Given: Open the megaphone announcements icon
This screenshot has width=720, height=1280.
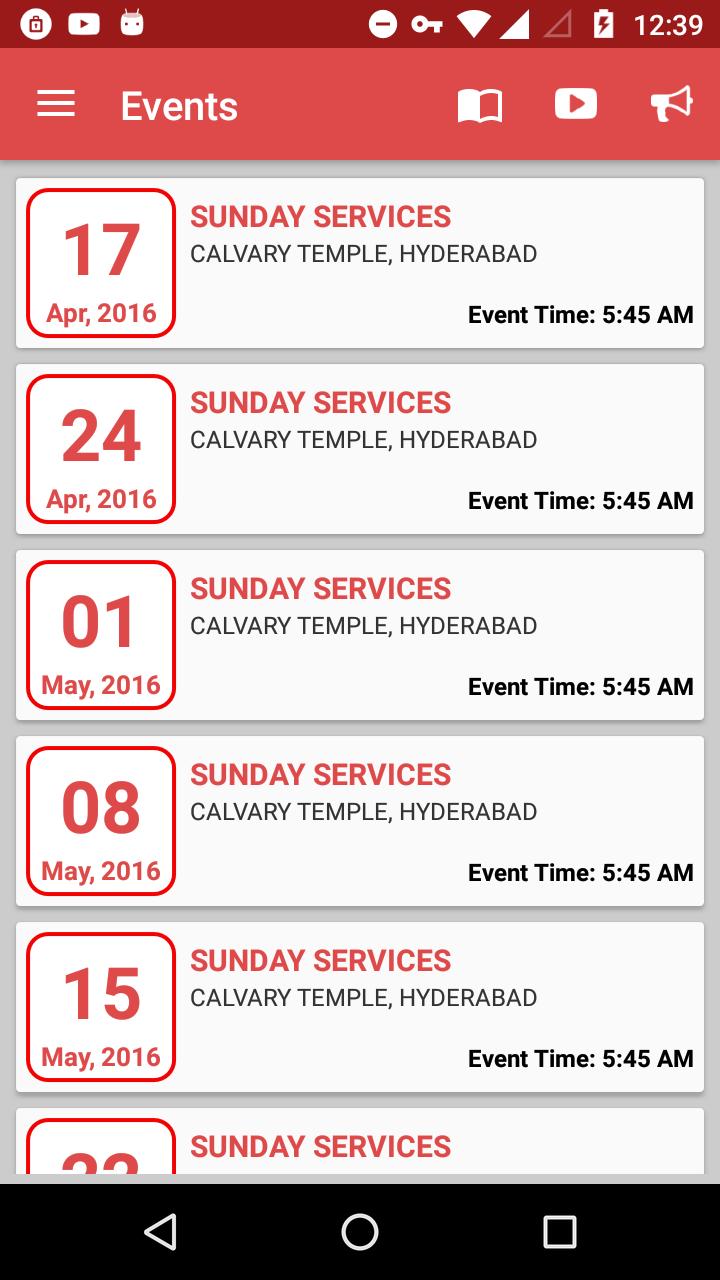Looking at the screenshot, I should click(x=671, y=104).
